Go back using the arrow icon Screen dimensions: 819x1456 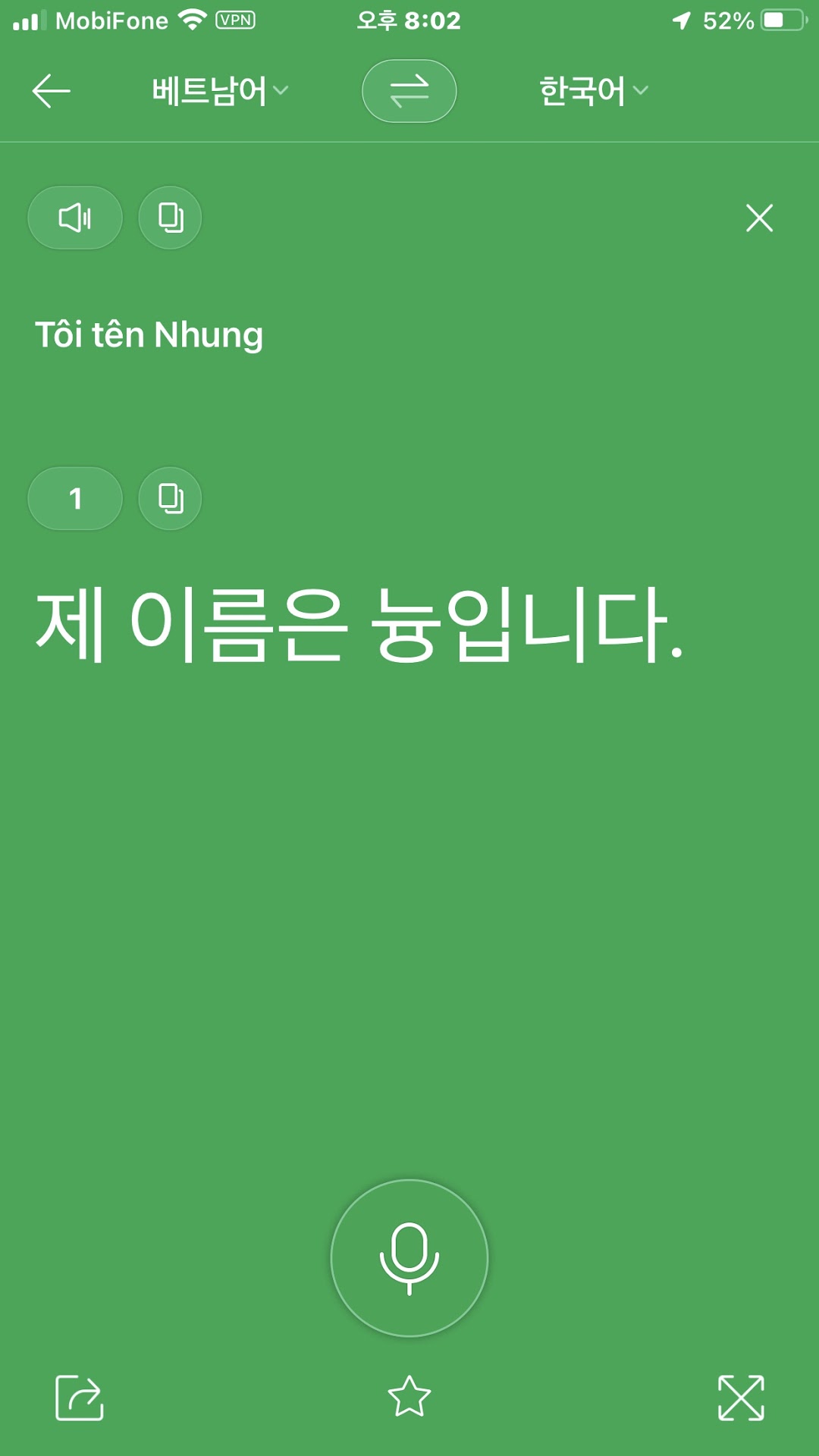[52, 91]
